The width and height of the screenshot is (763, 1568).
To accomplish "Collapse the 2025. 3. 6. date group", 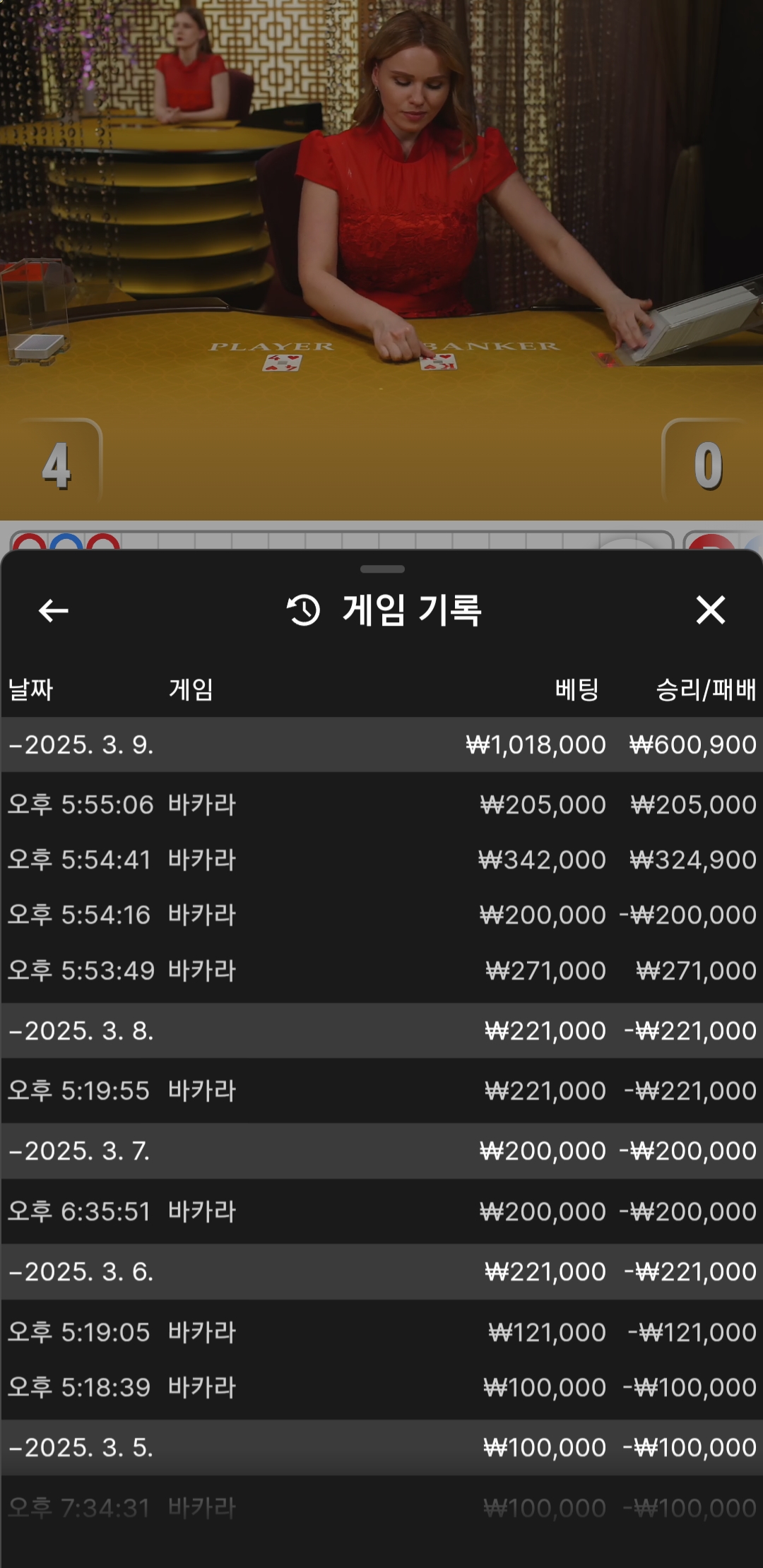I will (x=381, y=1271).
